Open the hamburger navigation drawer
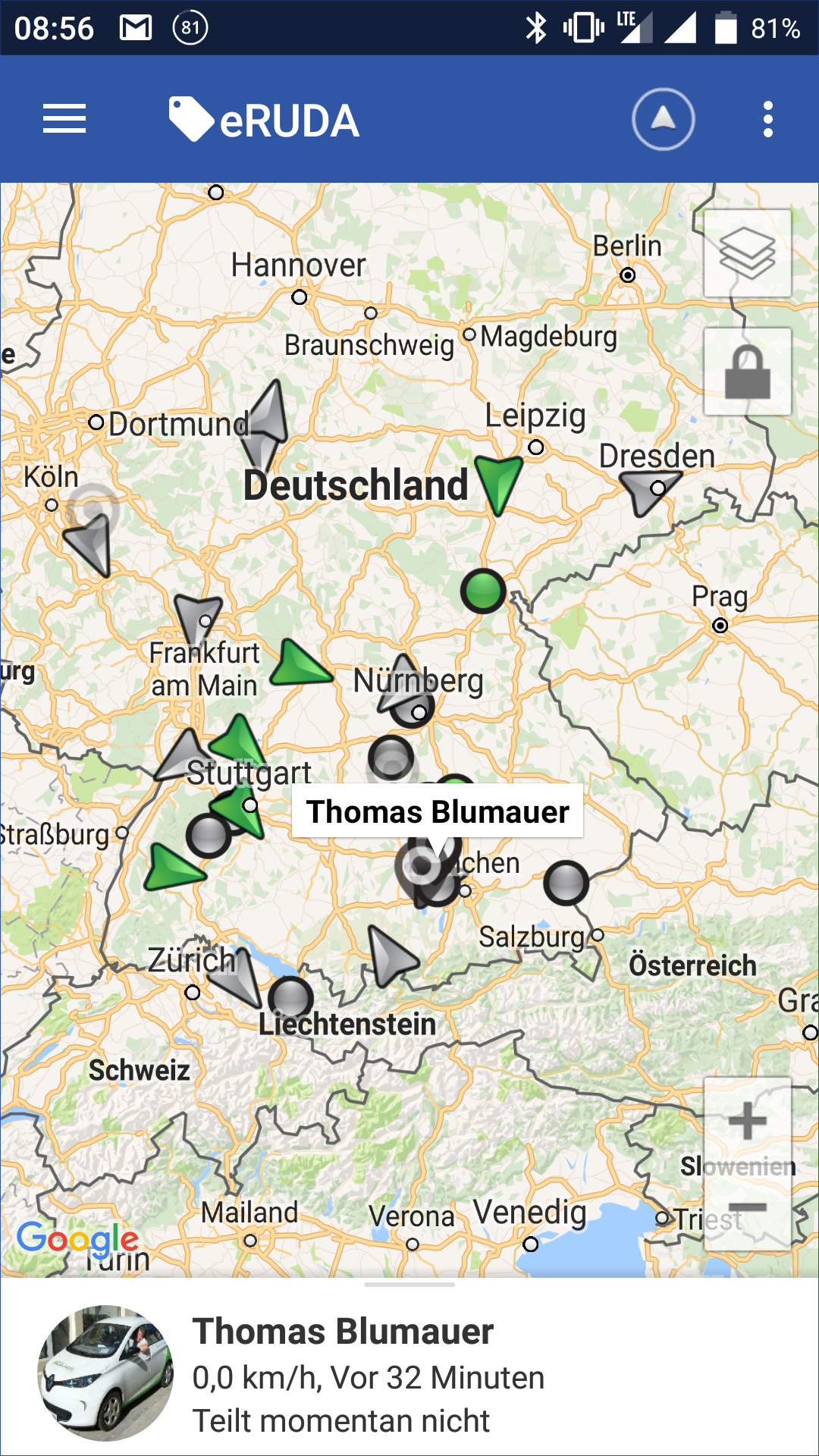This screenshot has height=1456, width=819. pyautogui.click(x=64, y=119)
